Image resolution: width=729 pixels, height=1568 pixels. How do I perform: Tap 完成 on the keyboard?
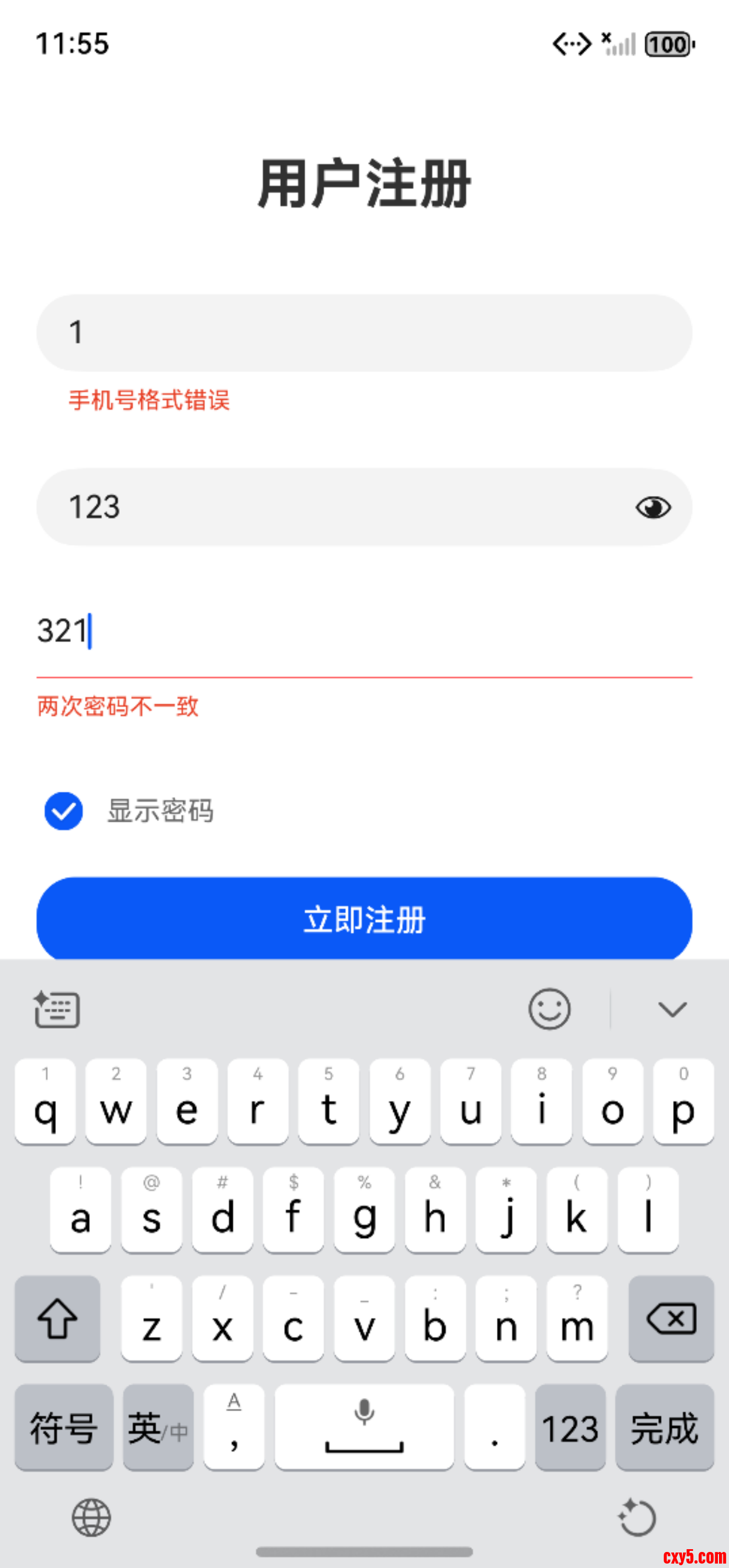point(664,1427)
